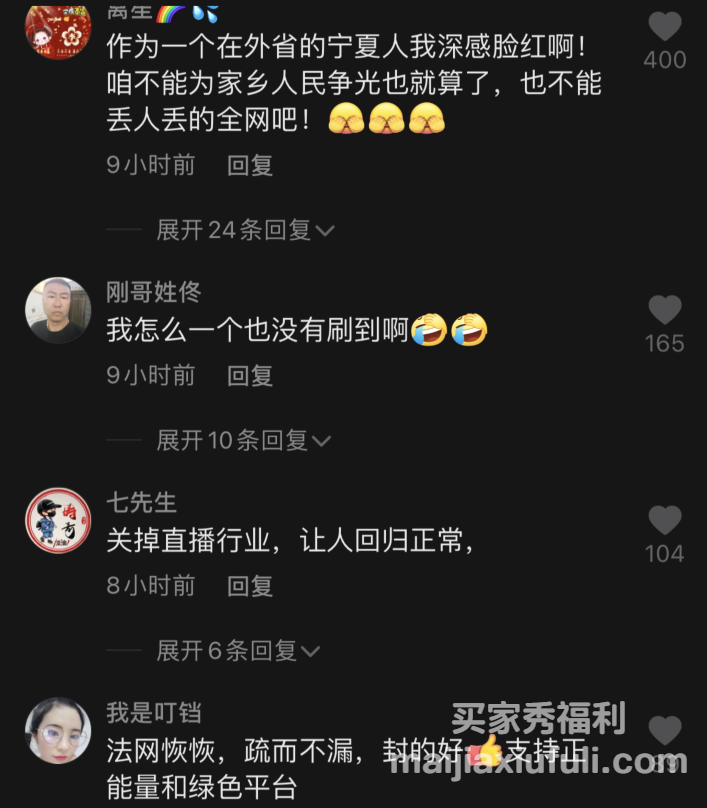Like the comment about 宁夏人 with 400 likes
Screen dimensions: 707x808
[665, 27]
